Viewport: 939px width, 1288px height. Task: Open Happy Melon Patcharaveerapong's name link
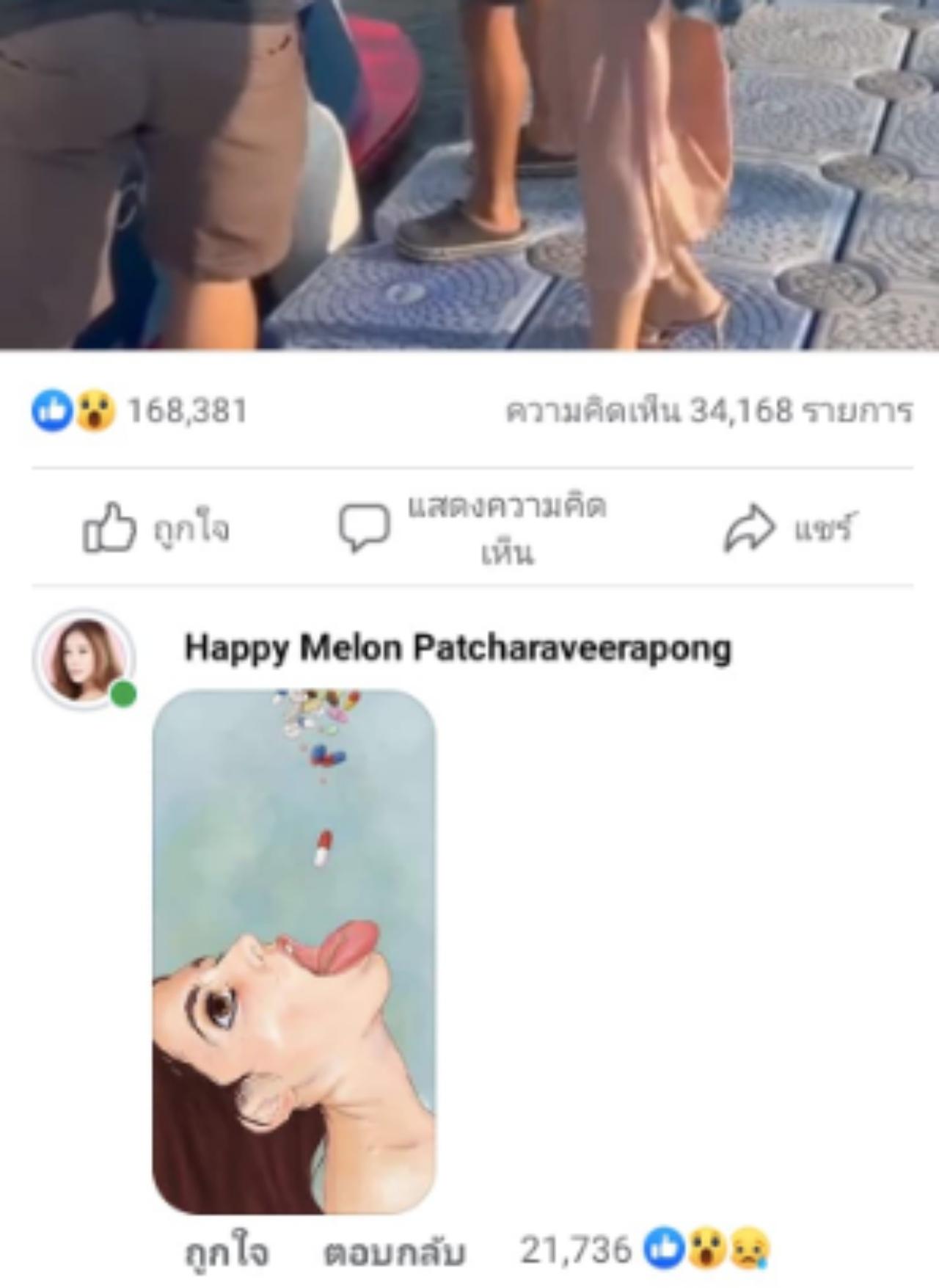click(458, 648)
